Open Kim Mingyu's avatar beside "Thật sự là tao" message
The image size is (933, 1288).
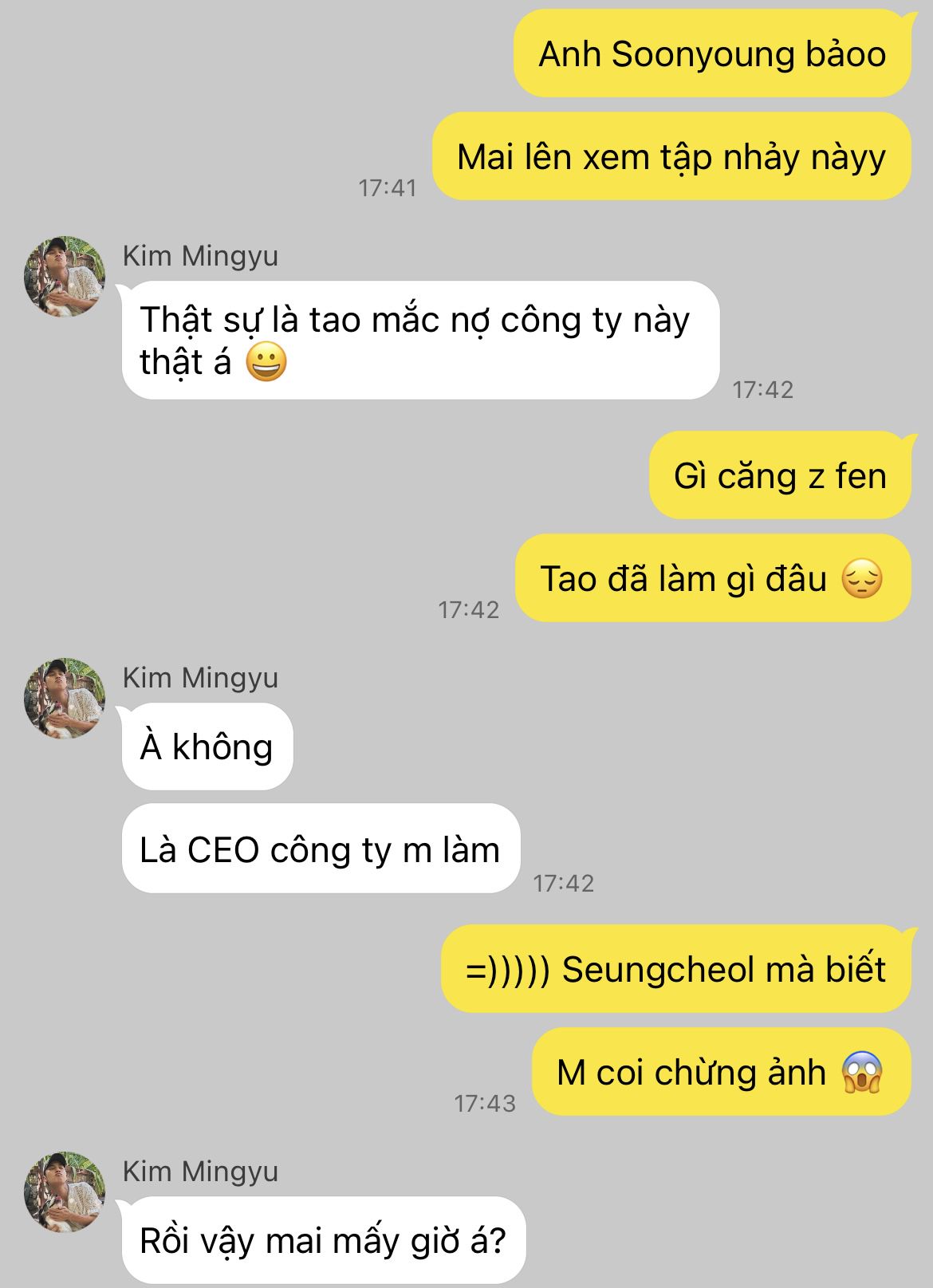(x=65, y=276)
